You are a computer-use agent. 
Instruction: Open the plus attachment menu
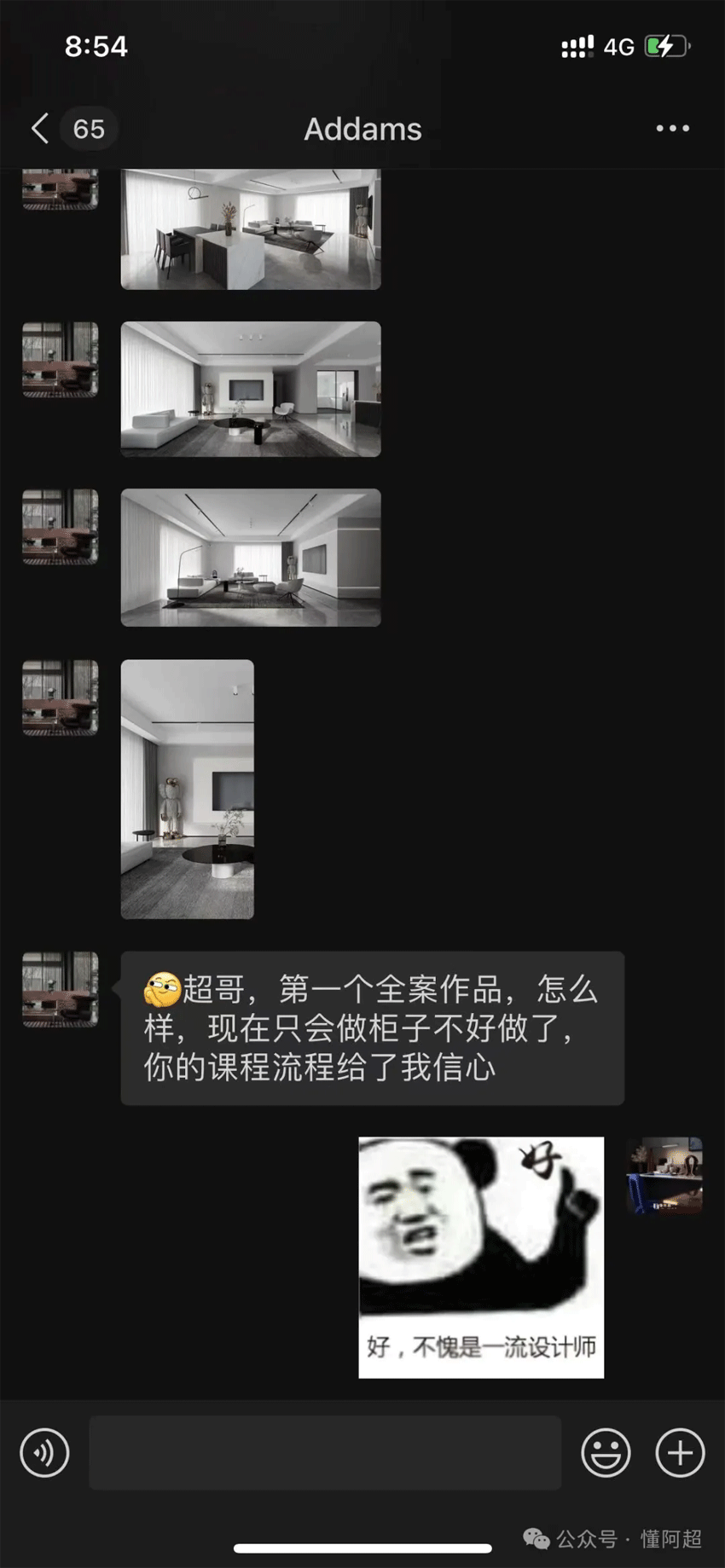(680, 1452)
